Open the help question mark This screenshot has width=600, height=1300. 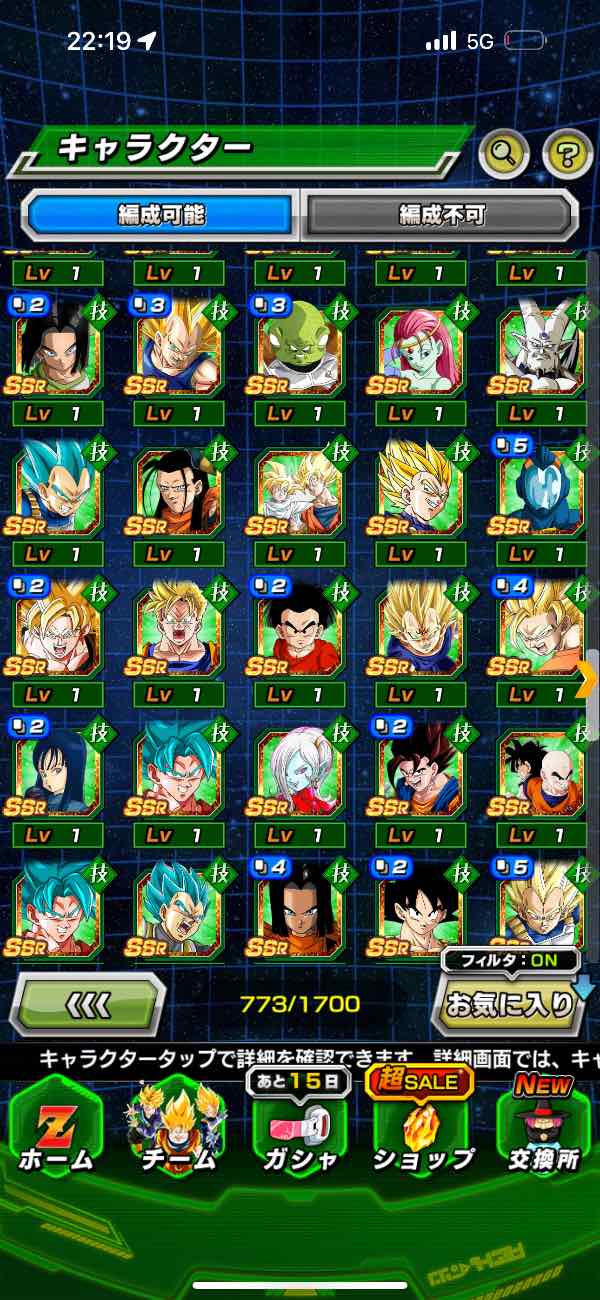click(x=567, y=153)
